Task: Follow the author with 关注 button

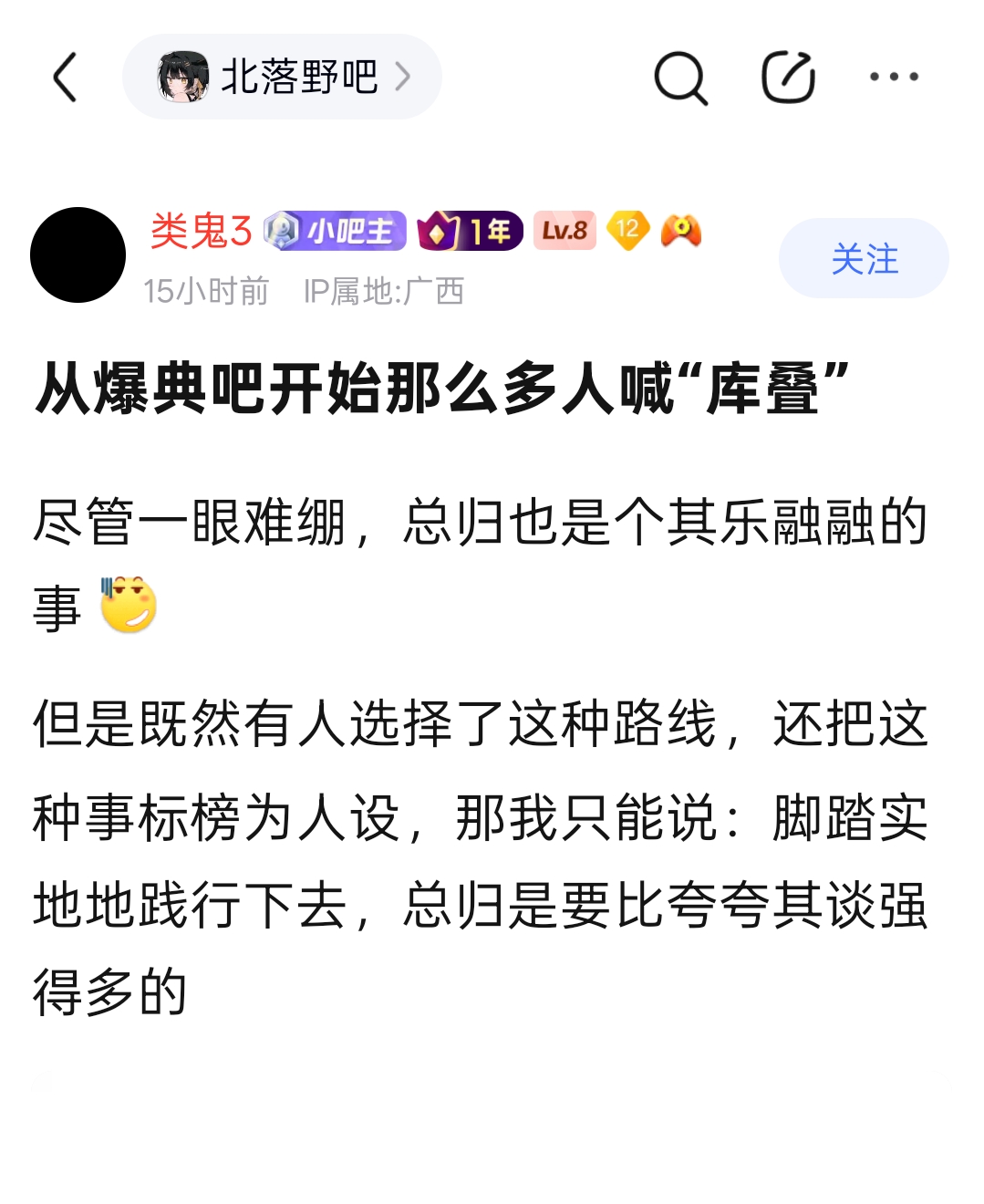Action: point(863,259)
